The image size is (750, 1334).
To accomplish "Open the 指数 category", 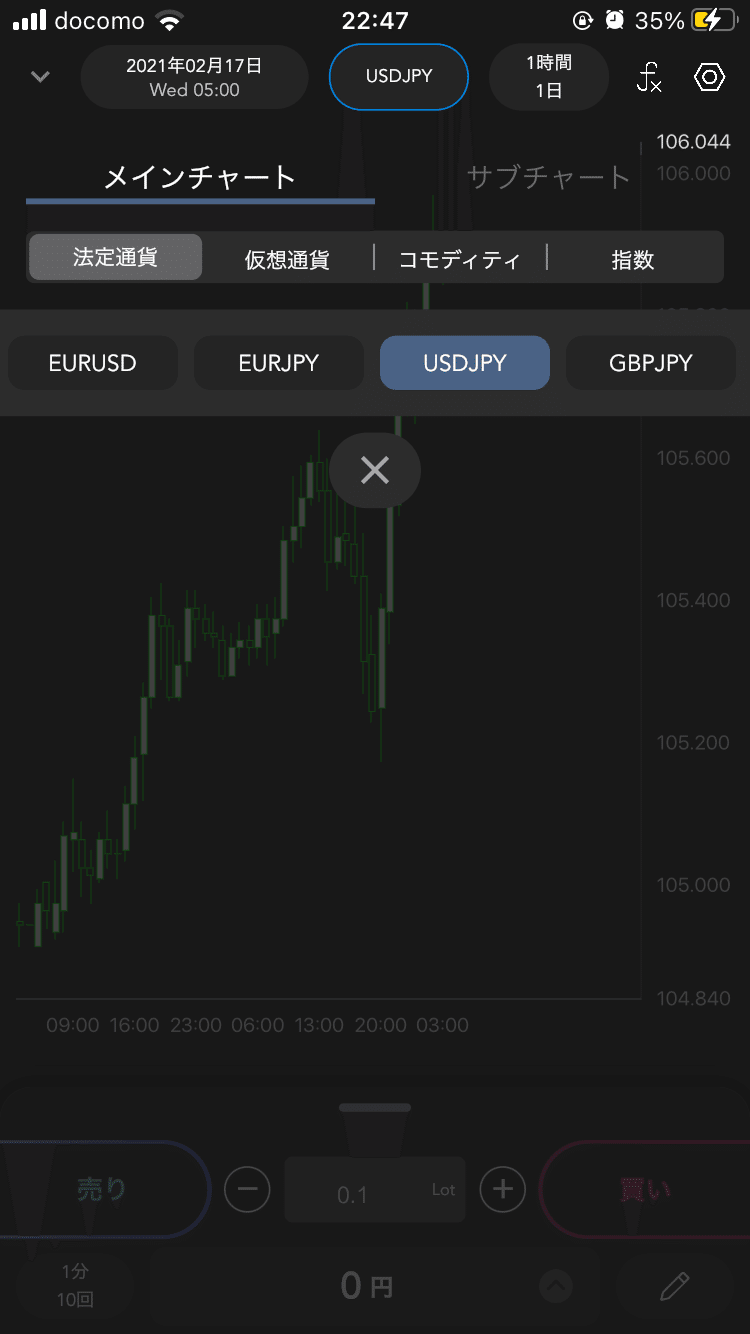I will click(x=633, y=259).
